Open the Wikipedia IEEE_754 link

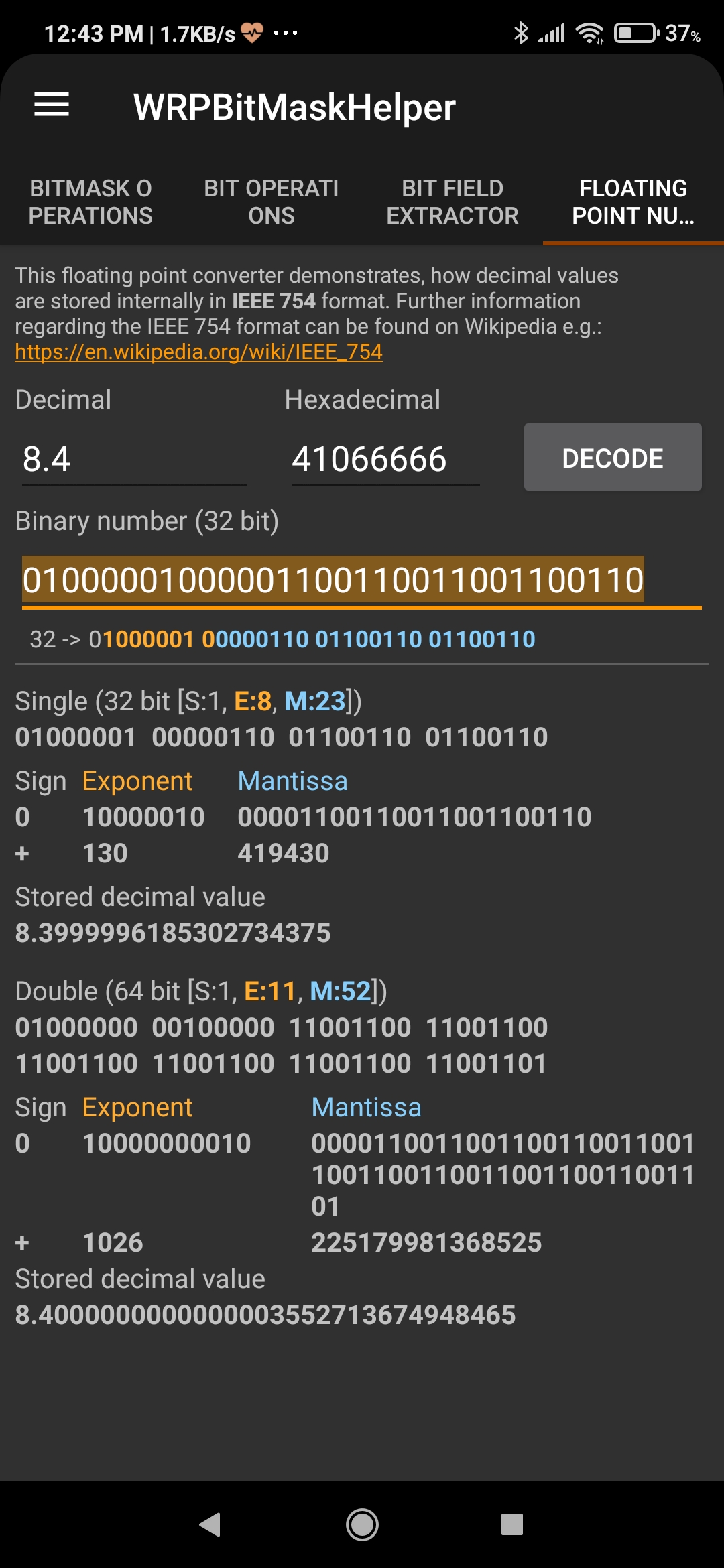(x=198, y=352)
